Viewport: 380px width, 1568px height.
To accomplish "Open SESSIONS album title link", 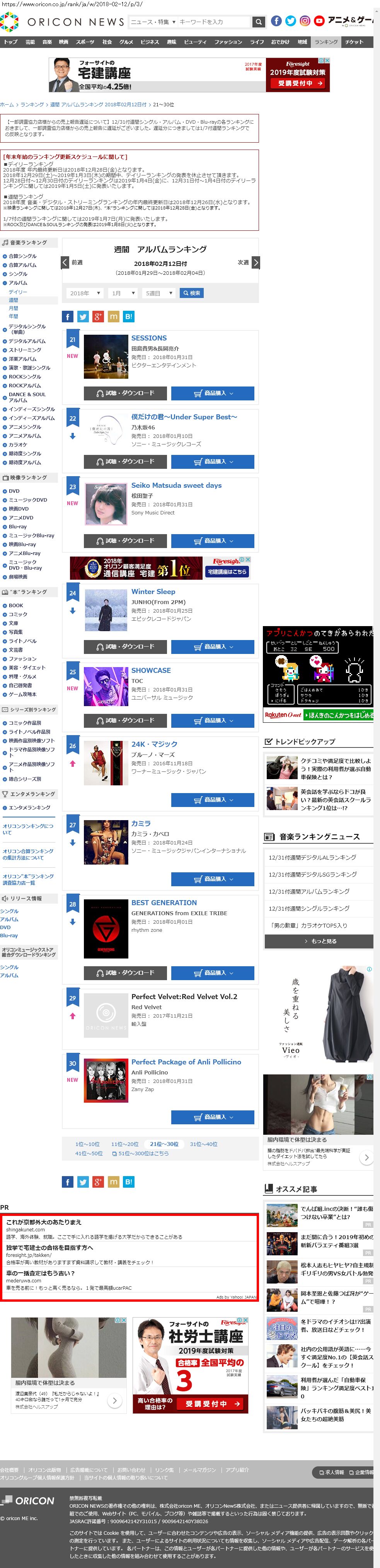I will point(148,338).
